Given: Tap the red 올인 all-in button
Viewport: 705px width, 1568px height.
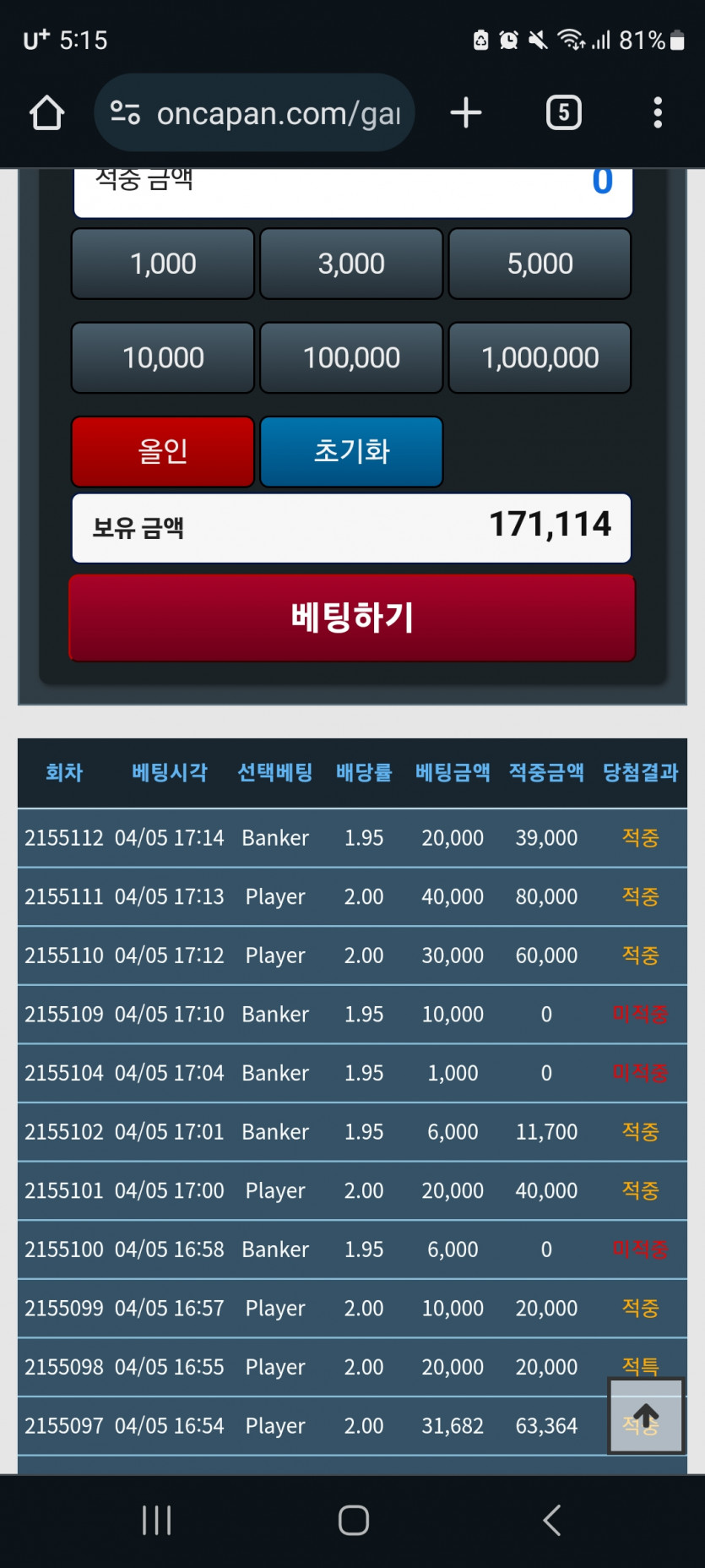Looking at the screenshot, I should 163,451.
